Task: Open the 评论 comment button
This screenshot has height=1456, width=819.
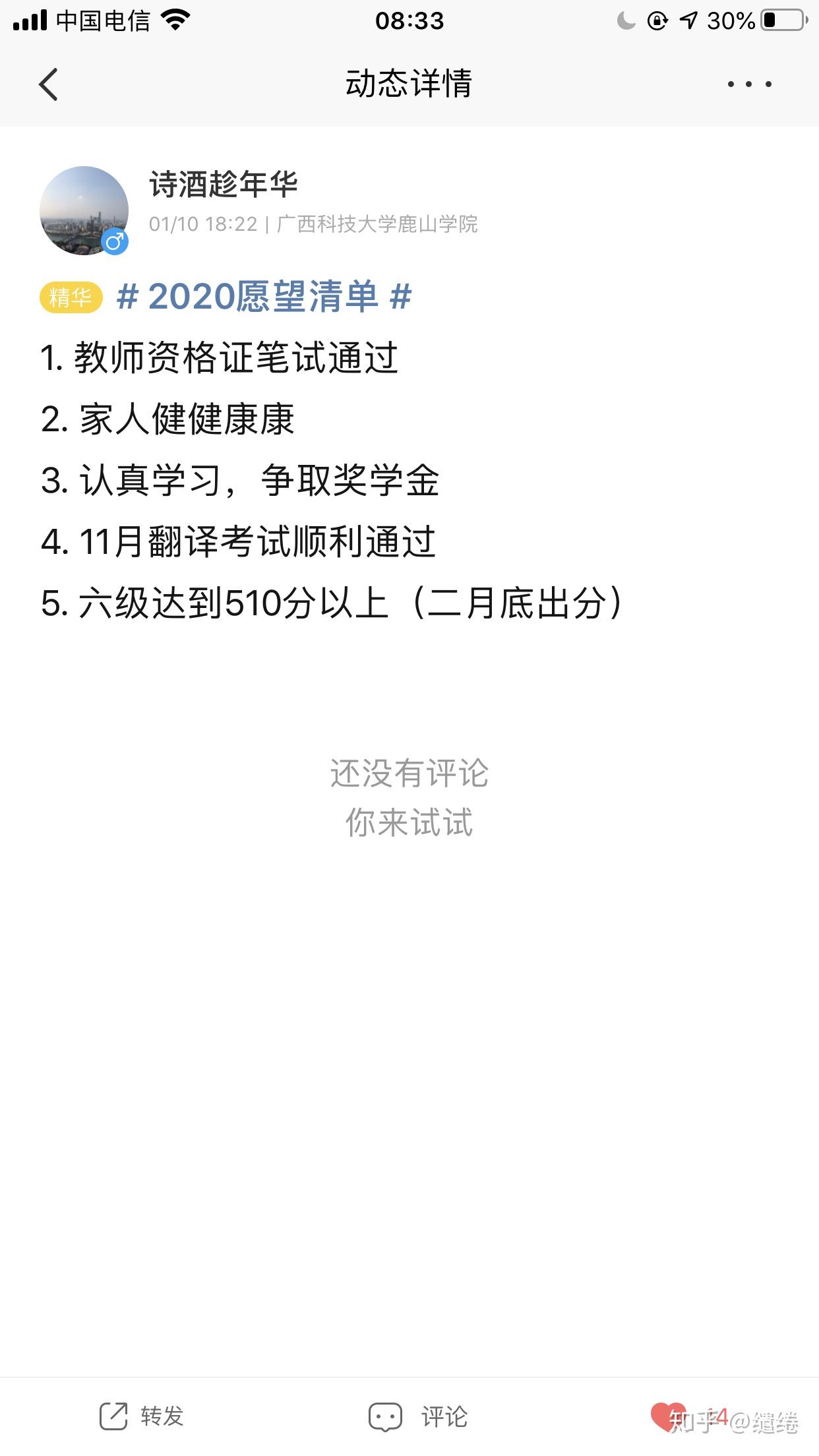Action: point(418,1416)
